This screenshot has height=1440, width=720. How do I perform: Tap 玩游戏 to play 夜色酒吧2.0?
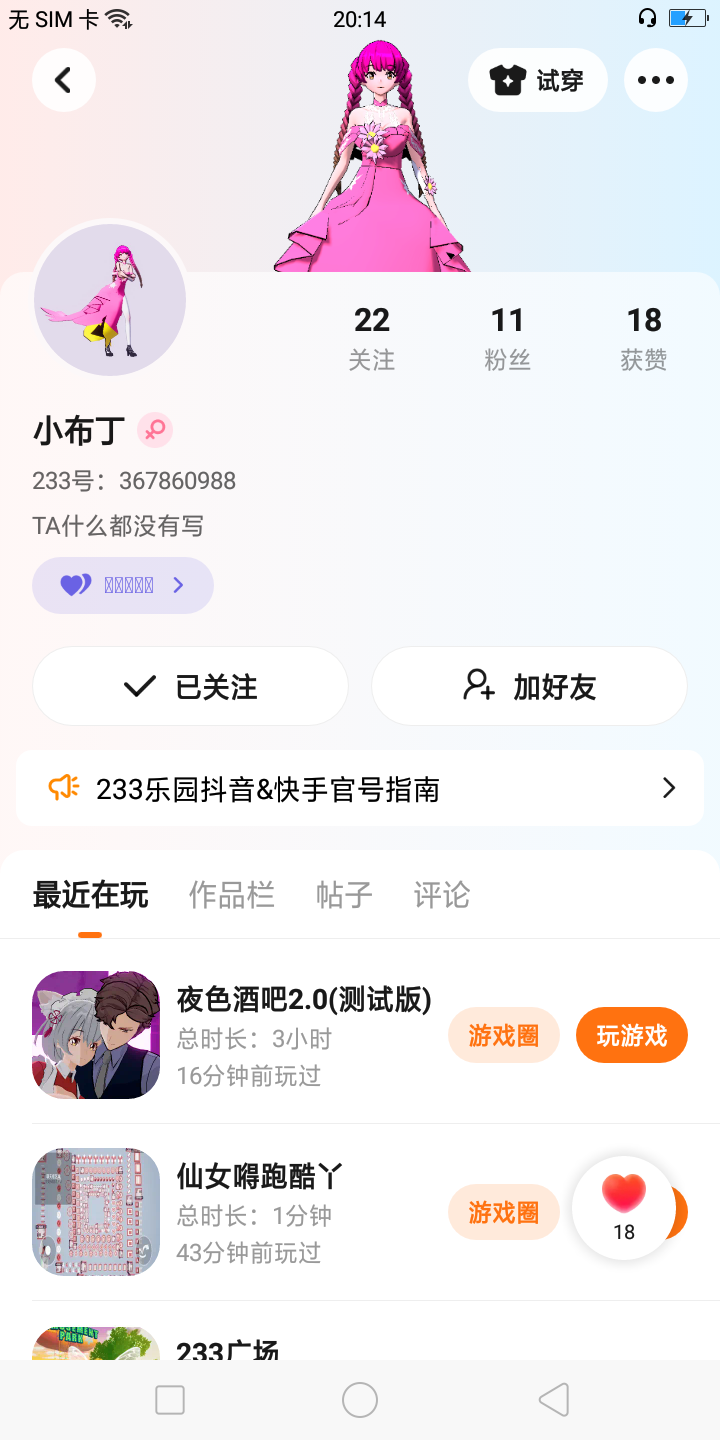pos(631,1035)
